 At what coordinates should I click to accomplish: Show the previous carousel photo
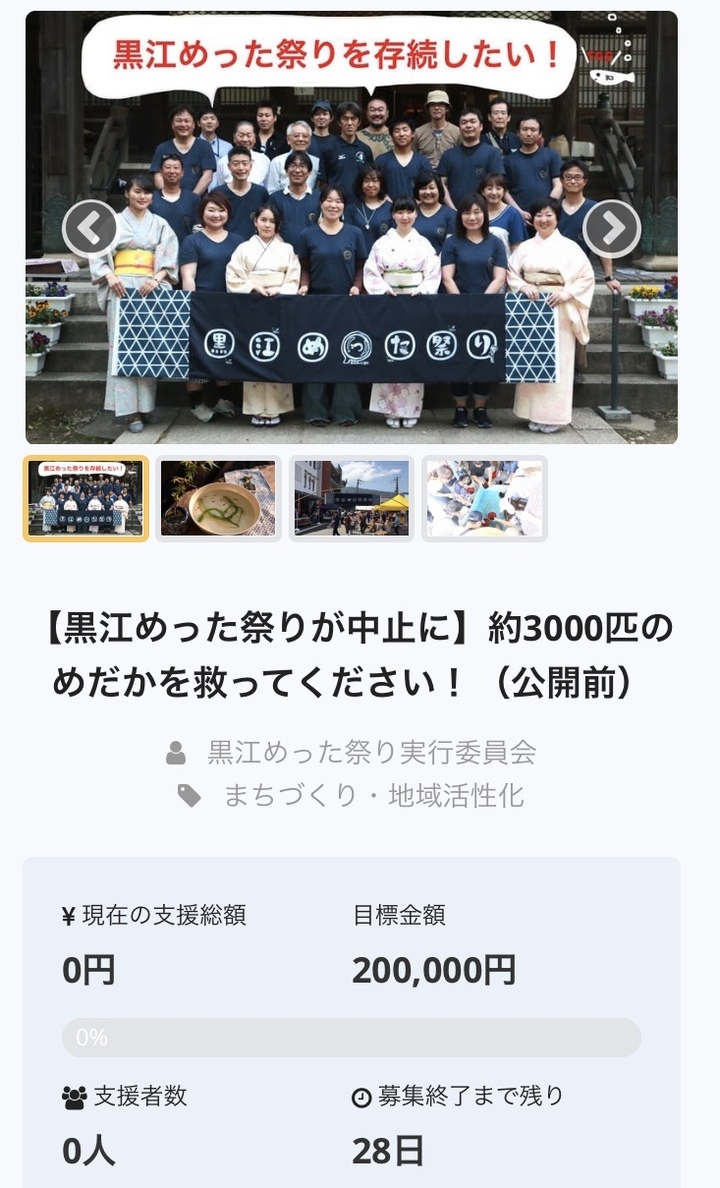coord(90,228)
